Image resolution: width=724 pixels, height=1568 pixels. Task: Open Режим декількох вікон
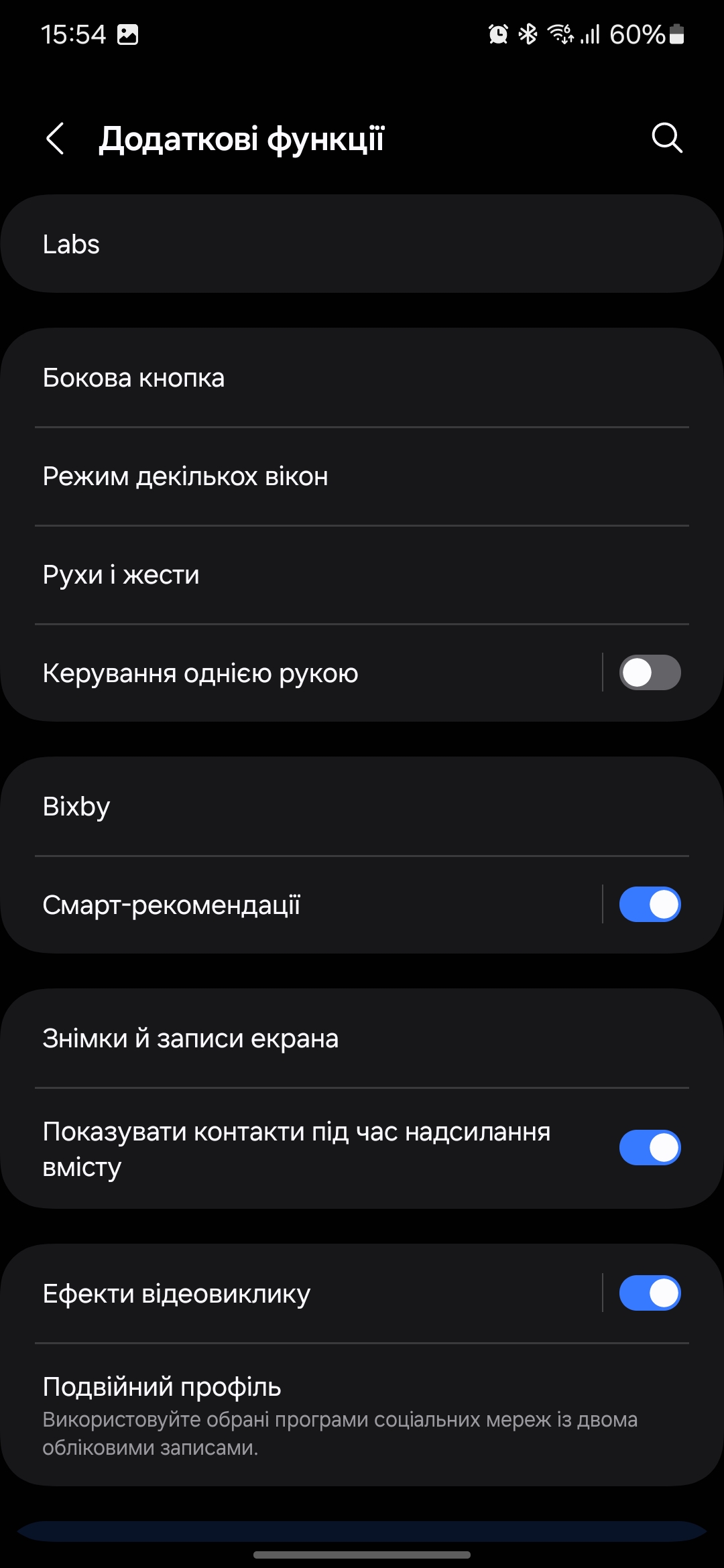click(x=362, y=476)
